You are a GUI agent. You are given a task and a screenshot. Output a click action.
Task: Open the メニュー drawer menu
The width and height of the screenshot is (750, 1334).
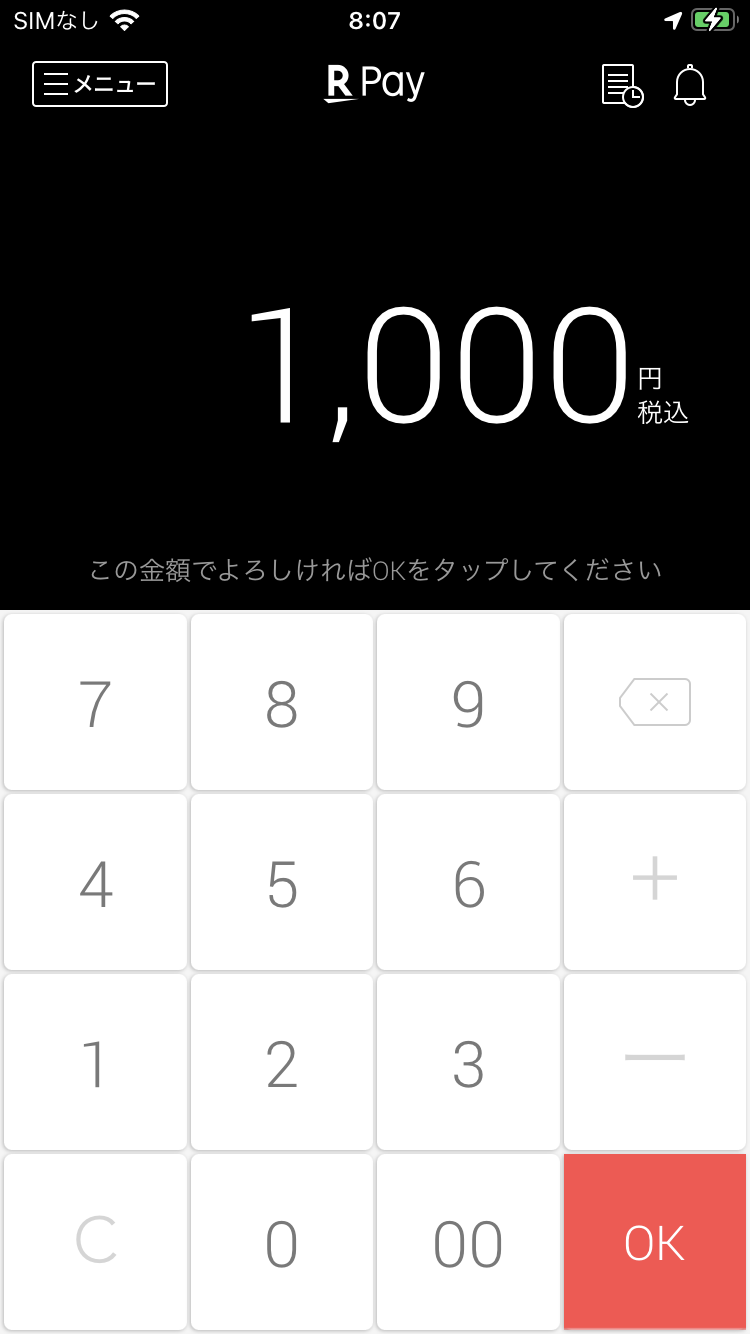(x=100, y=84)
